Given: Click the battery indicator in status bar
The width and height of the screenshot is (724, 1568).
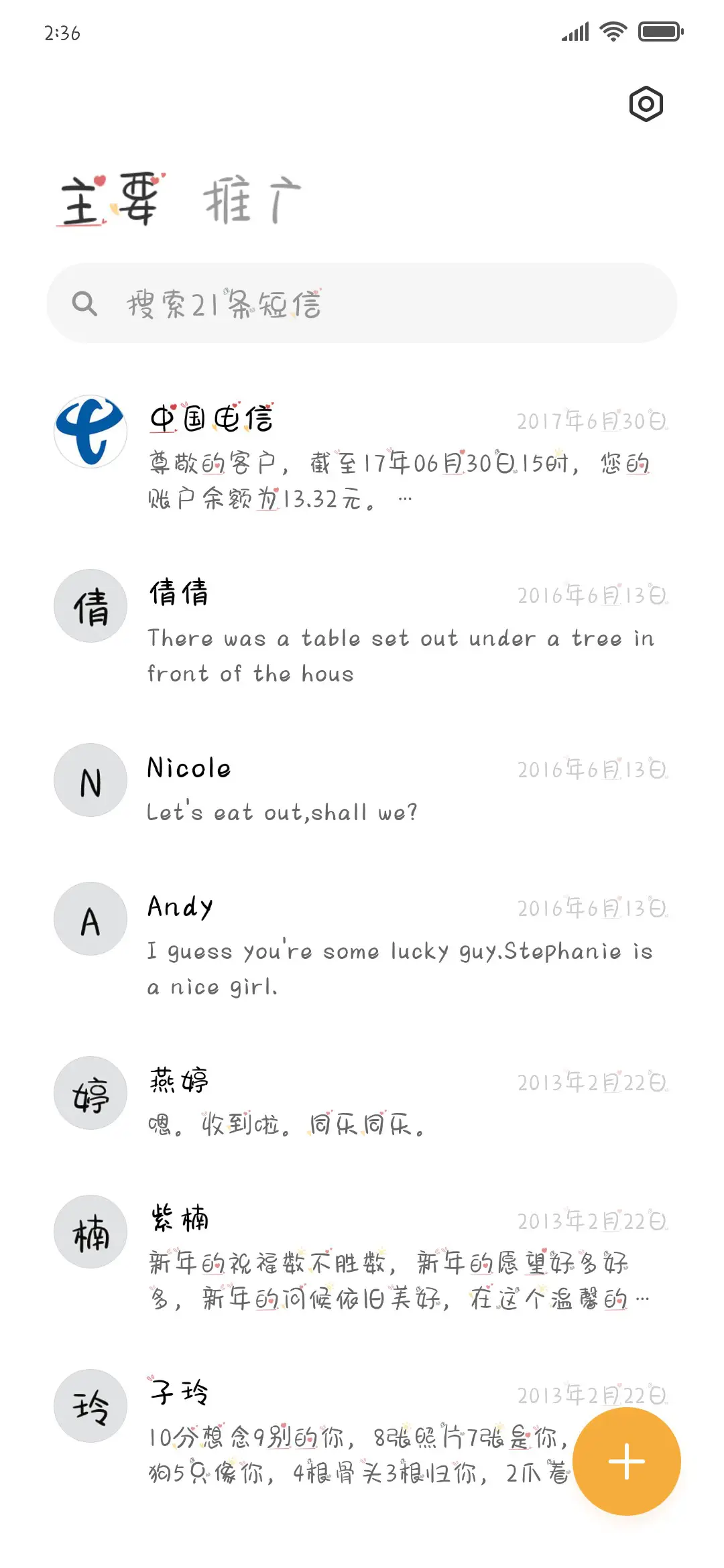Looking at the screenshot, I should (x=660, y=29).
